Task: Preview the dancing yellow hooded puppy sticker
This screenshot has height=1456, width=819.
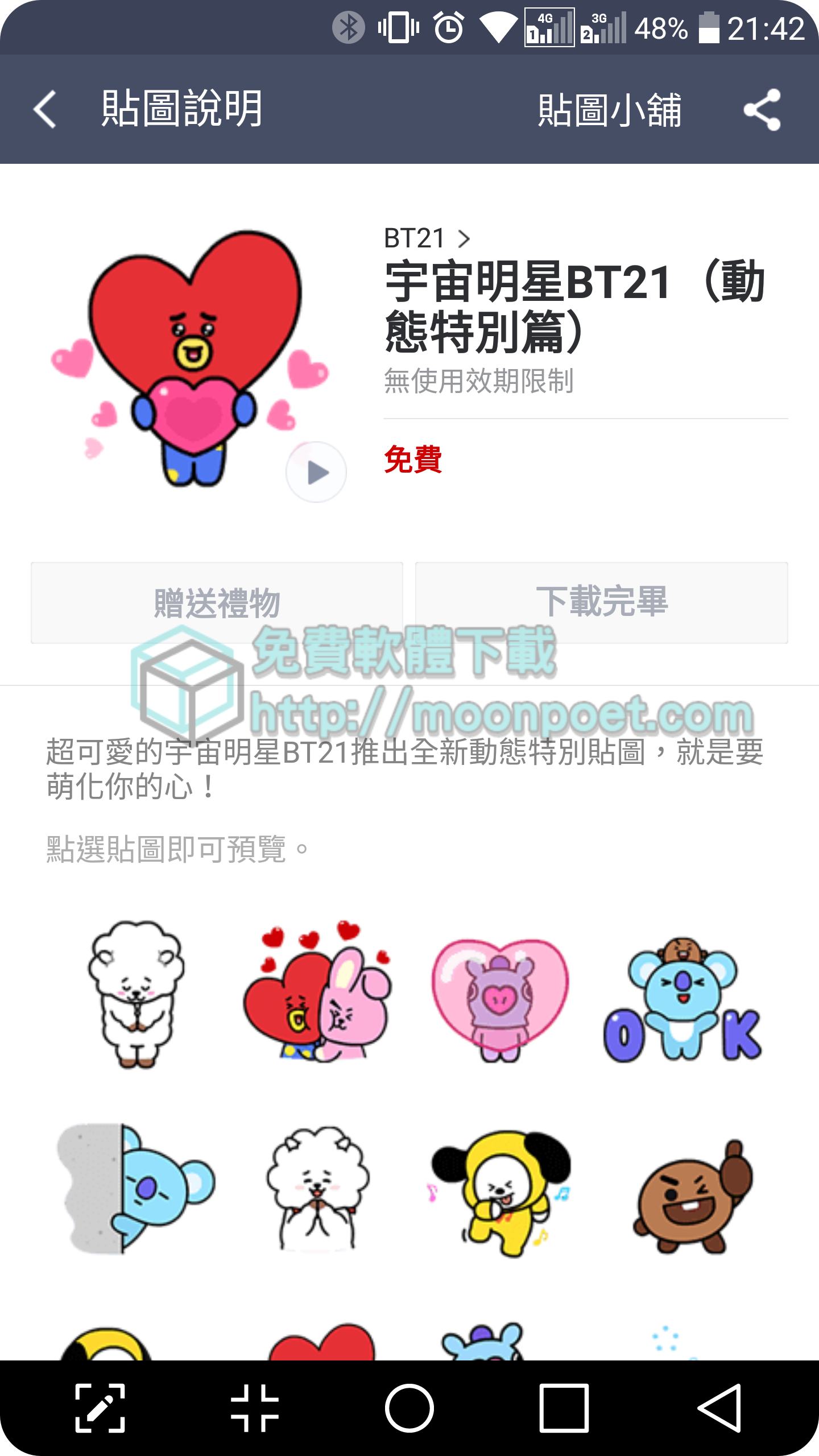Action: coord(500,1192)
